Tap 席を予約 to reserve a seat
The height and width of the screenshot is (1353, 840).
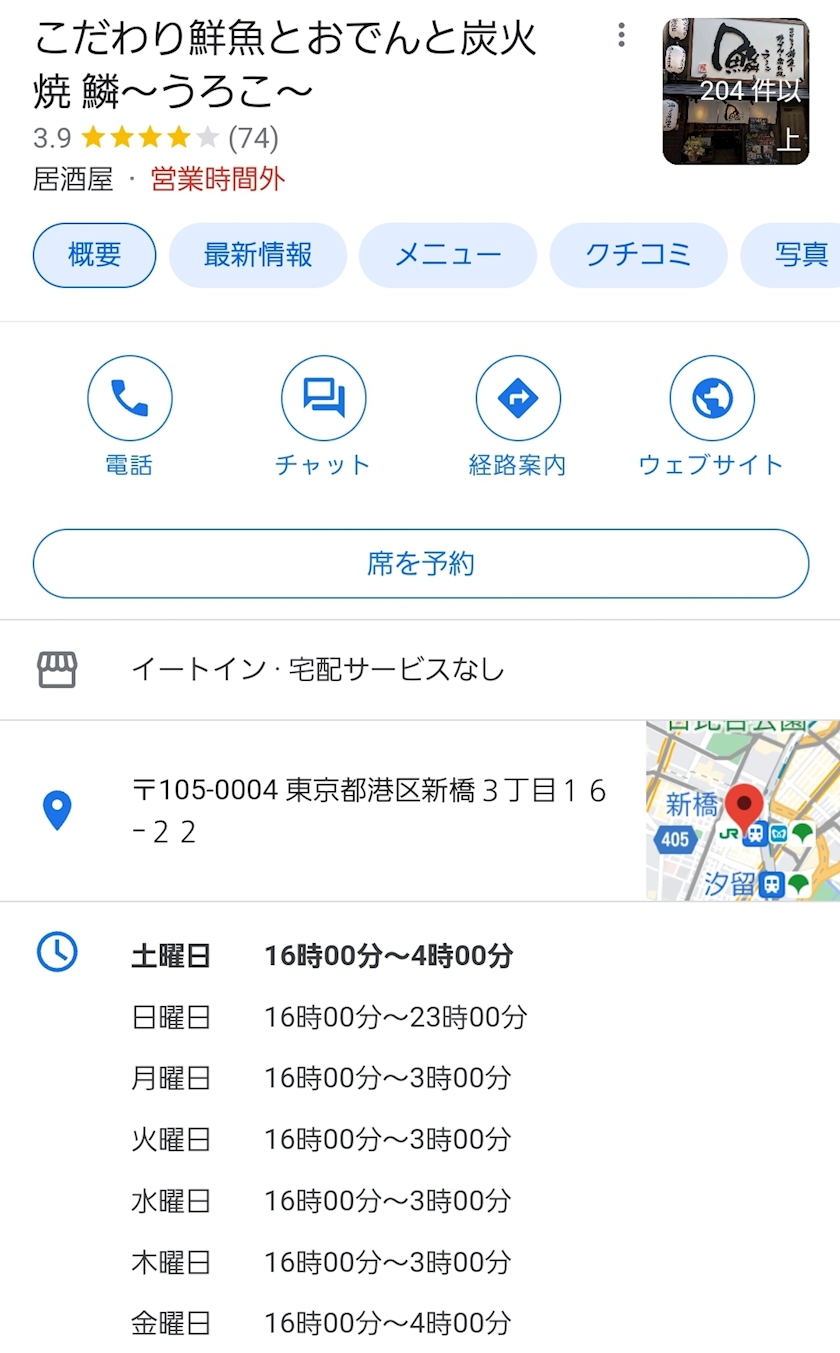(x=421, y=564)
